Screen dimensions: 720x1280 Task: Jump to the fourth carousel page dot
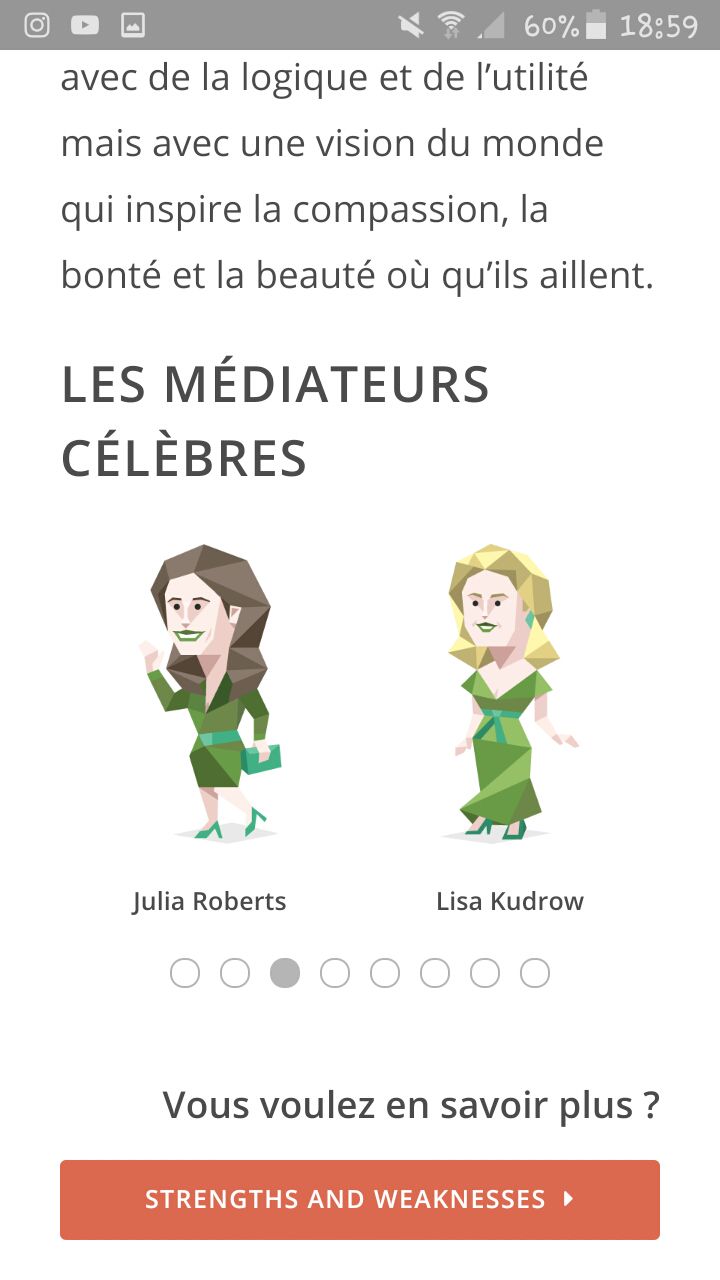pos(335,973)
